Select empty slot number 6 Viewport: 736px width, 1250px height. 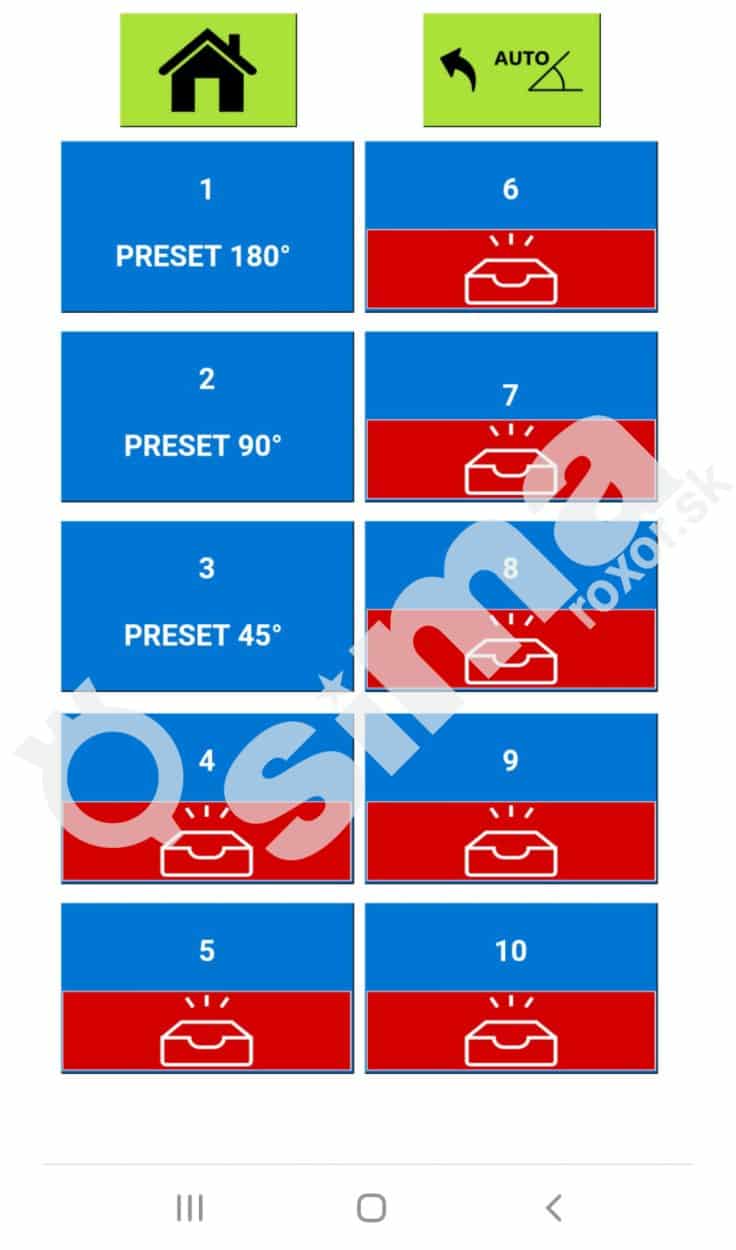[x=511, y=226]
